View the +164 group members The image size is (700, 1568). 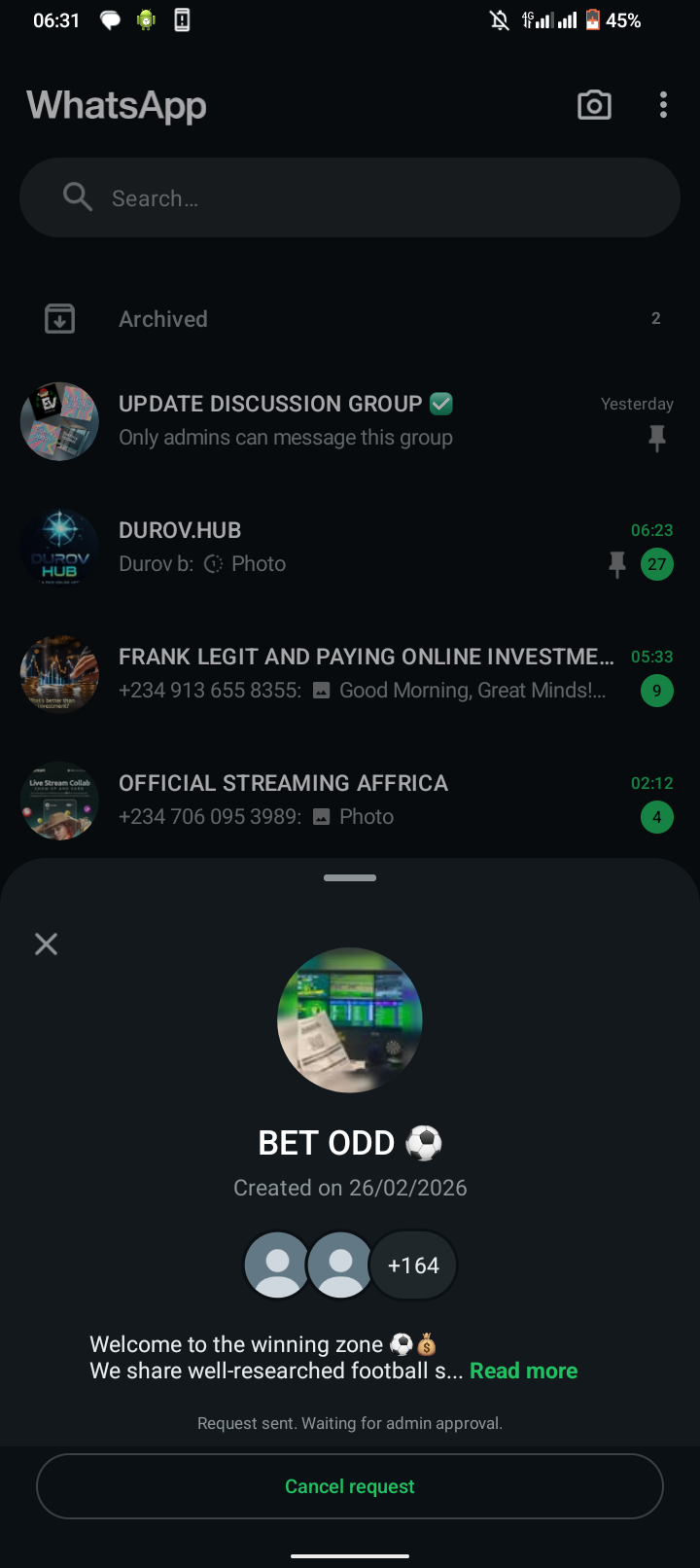[x=413, y=1265]
